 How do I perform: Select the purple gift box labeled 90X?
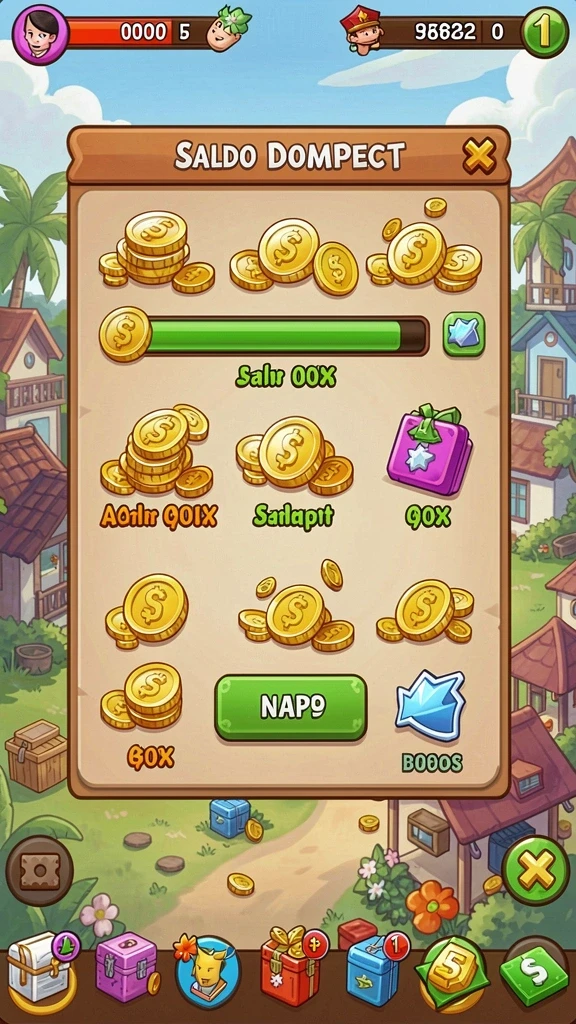pyautogui.click(x=429, y=451)
